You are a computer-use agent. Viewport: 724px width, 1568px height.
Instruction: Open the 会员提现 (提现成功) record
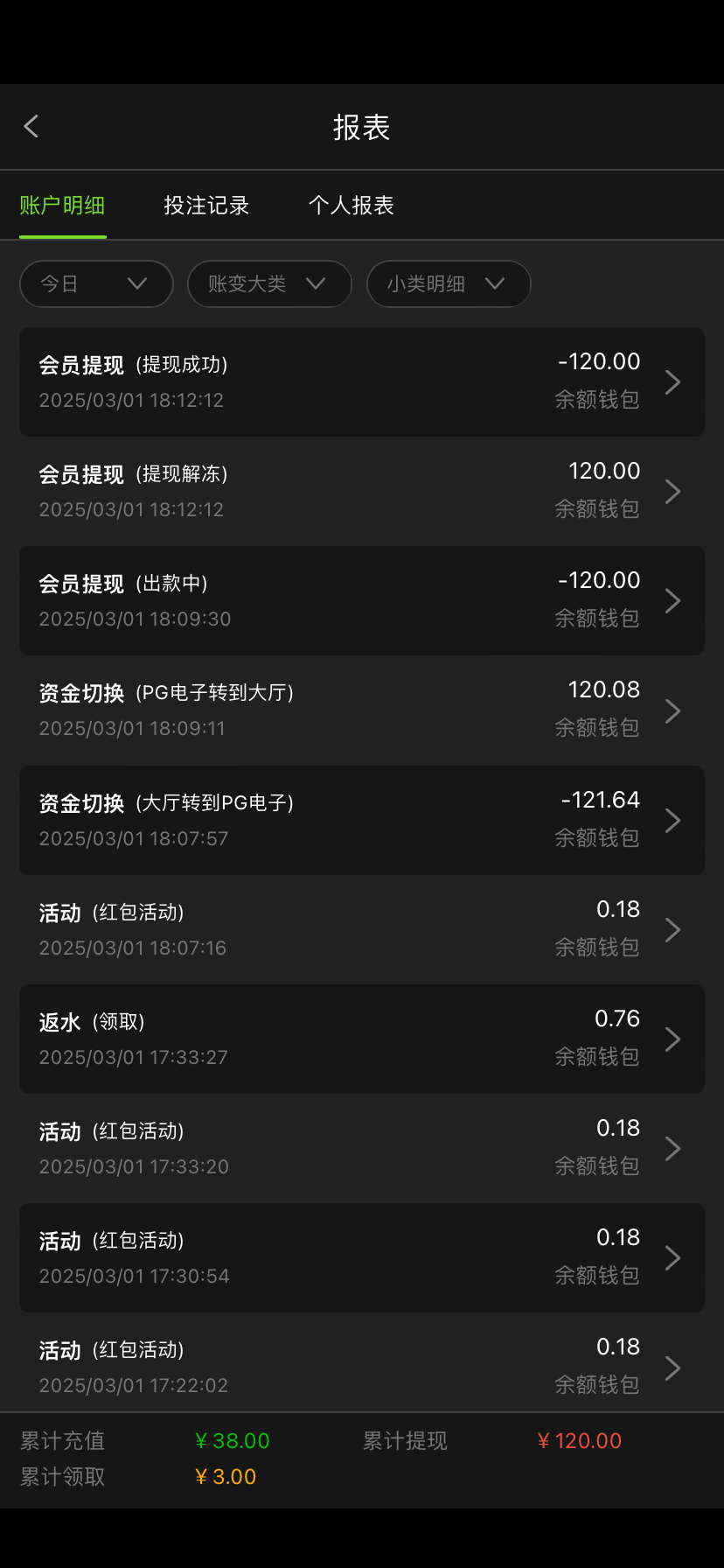[x=362, y=381]
